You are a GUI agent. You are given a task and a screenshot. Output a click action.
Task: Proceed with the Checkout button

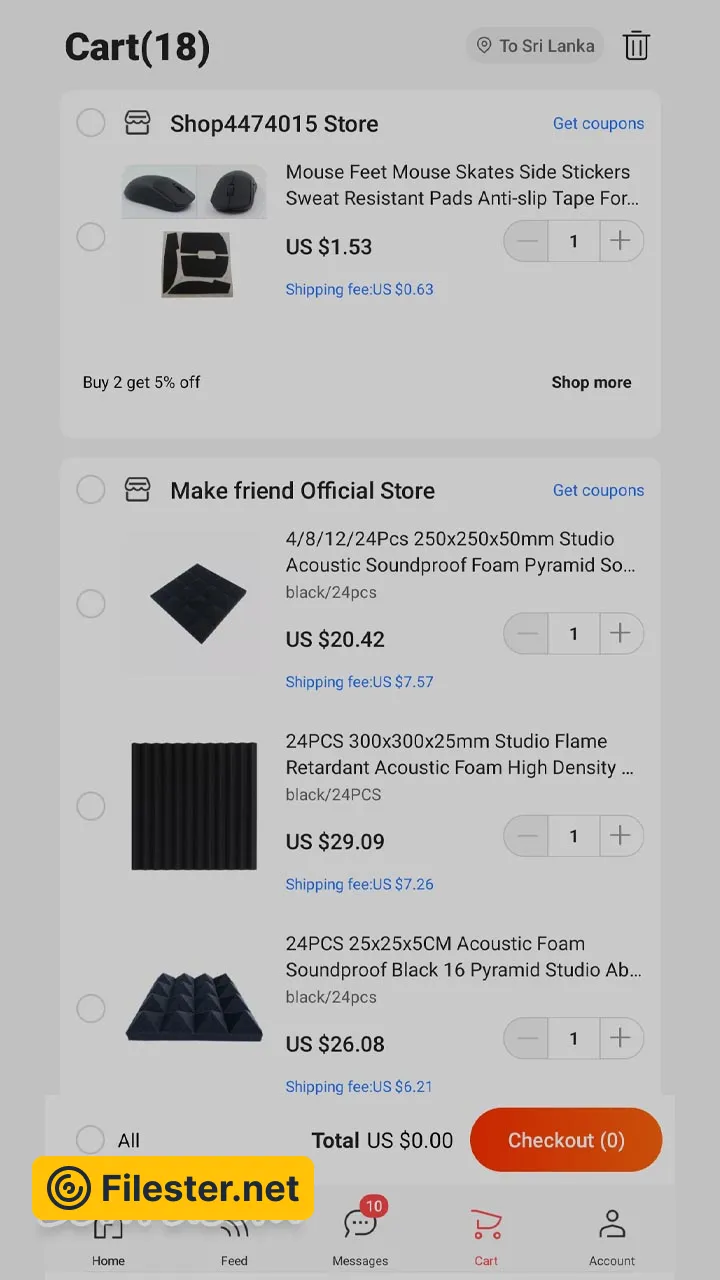coord(566,1140)
